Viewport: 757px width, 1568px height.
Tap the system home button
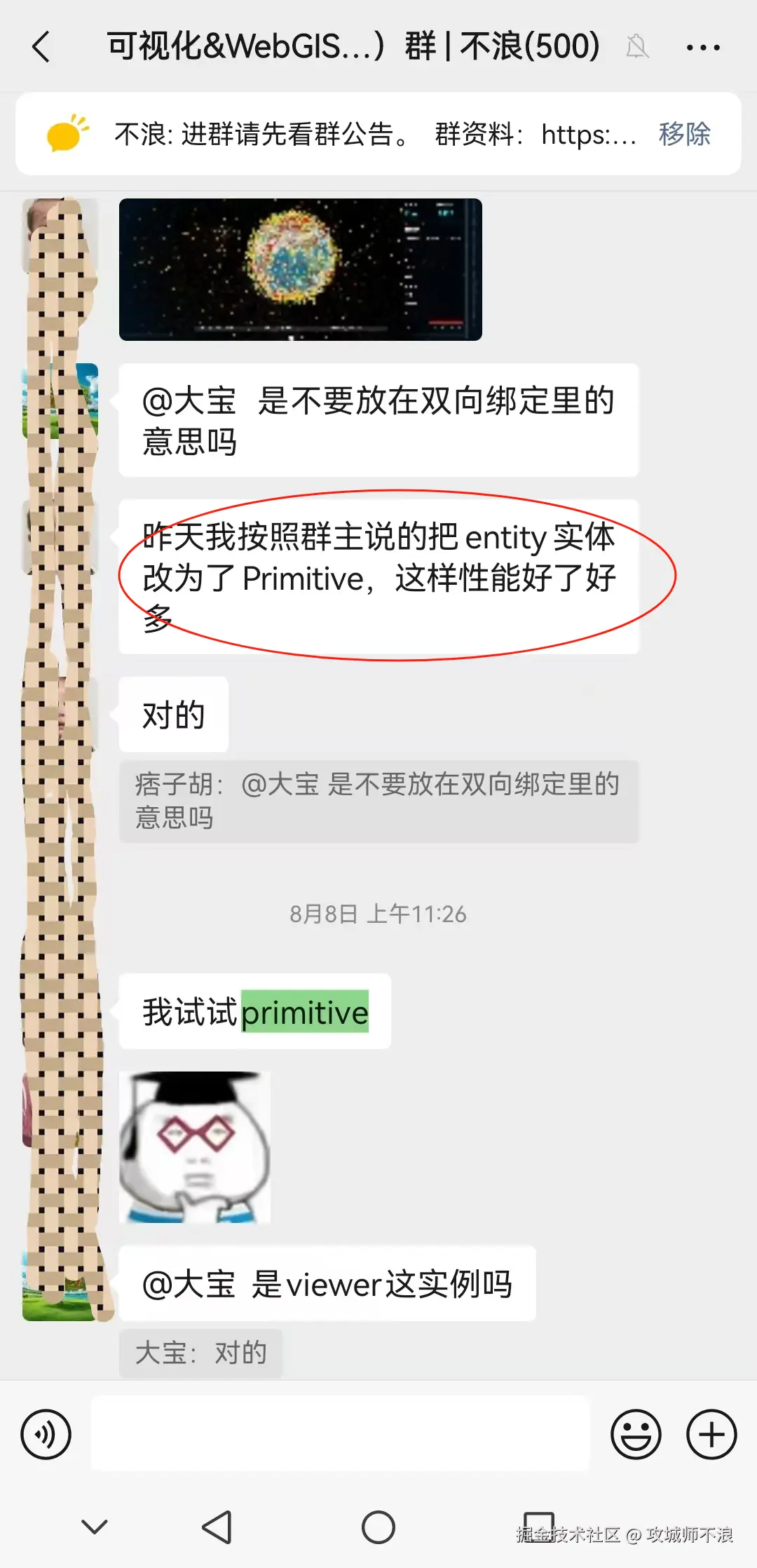coord(378,1527)
